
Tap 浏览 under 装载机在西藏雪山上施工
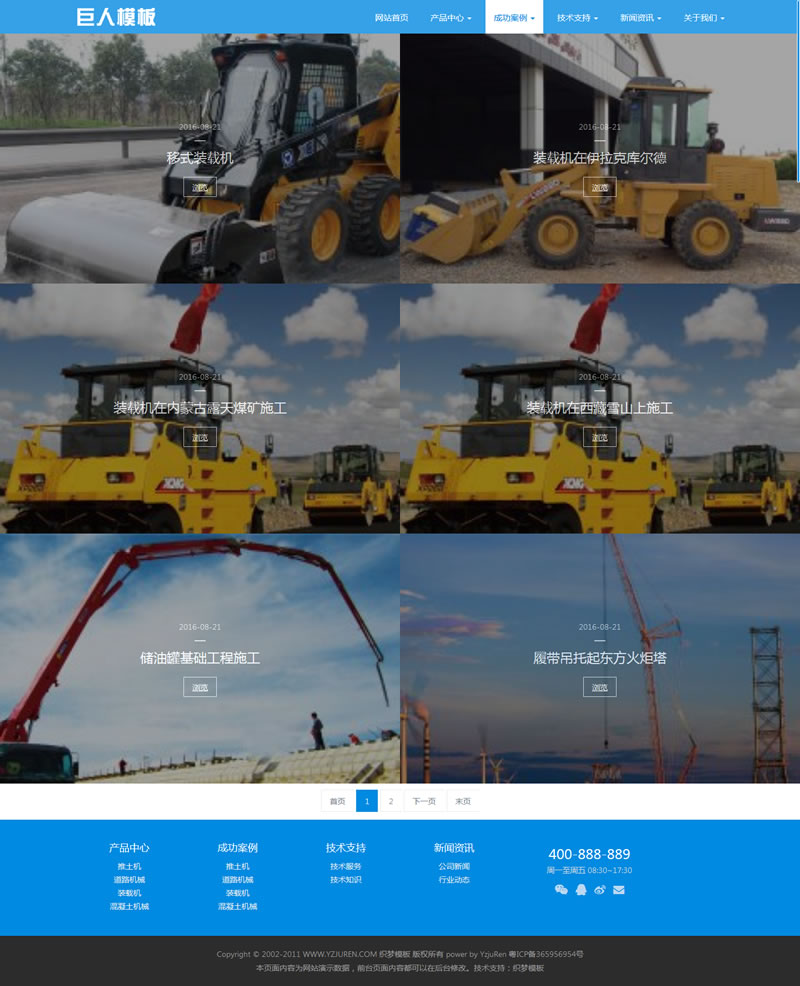pyautogui.click(x=599, y=437)
